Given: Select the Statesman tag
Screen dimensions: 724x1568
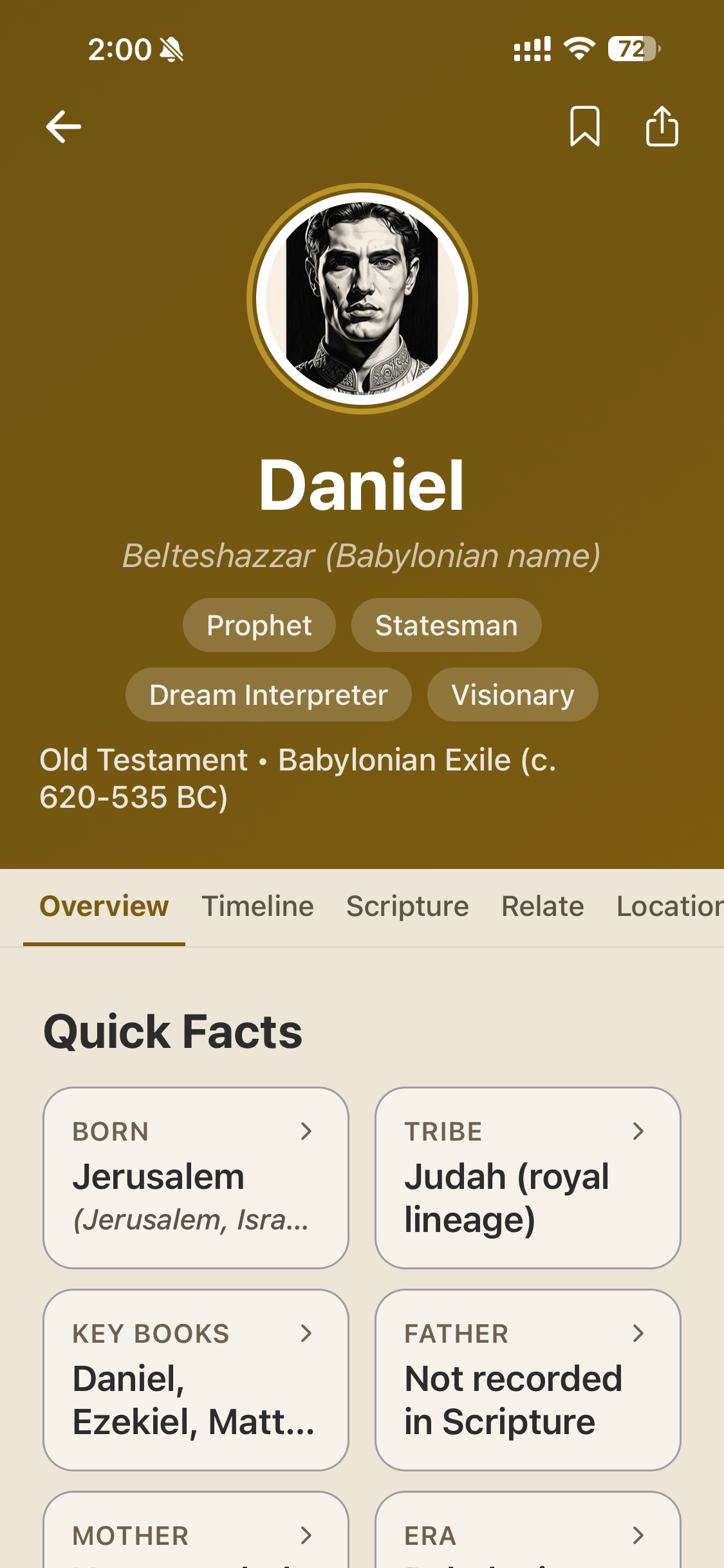Looking at the screenshot, I should 446,624.
